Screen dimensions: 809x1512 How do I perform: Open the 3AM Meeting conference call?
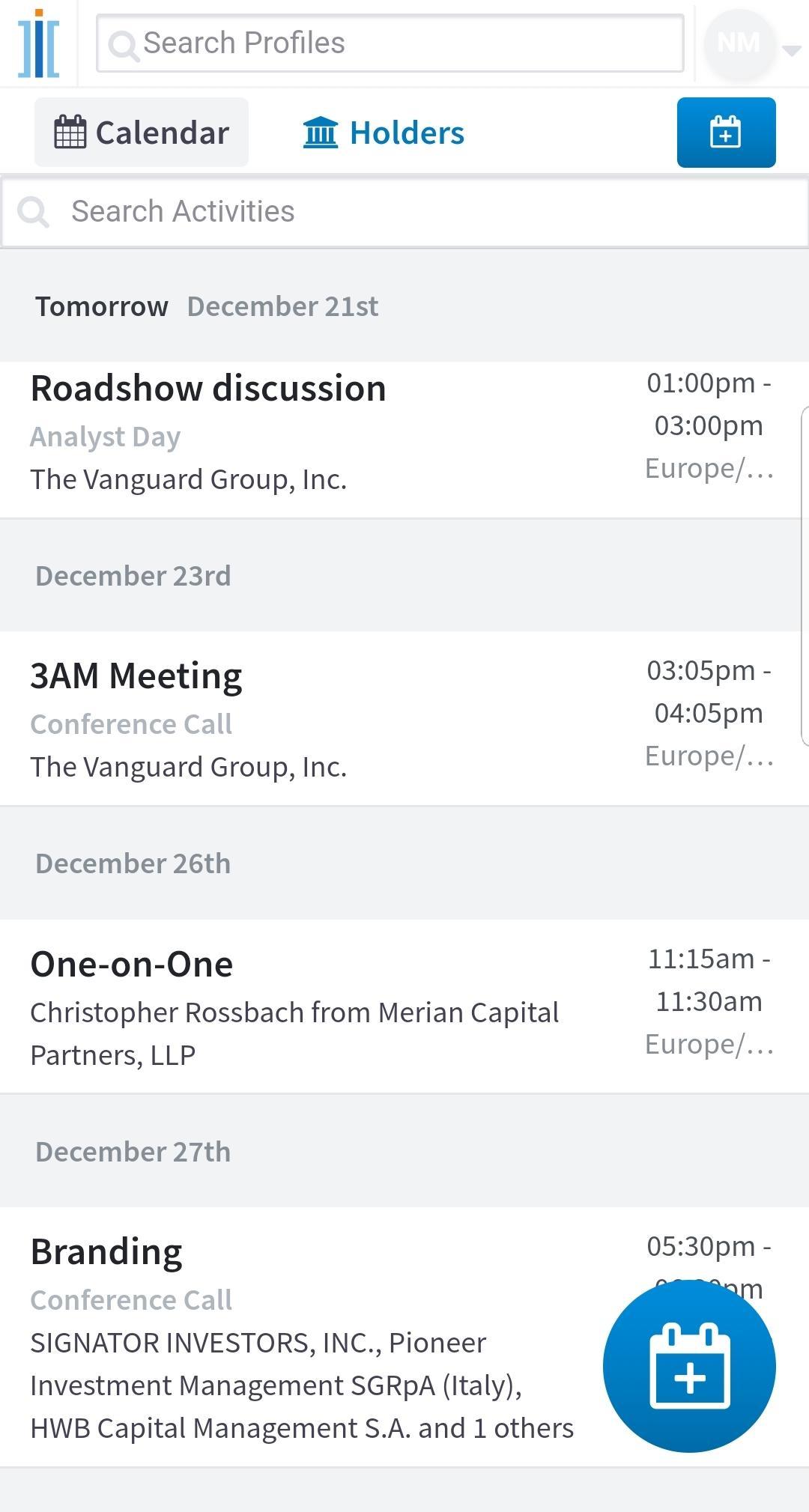pos(404,719)
